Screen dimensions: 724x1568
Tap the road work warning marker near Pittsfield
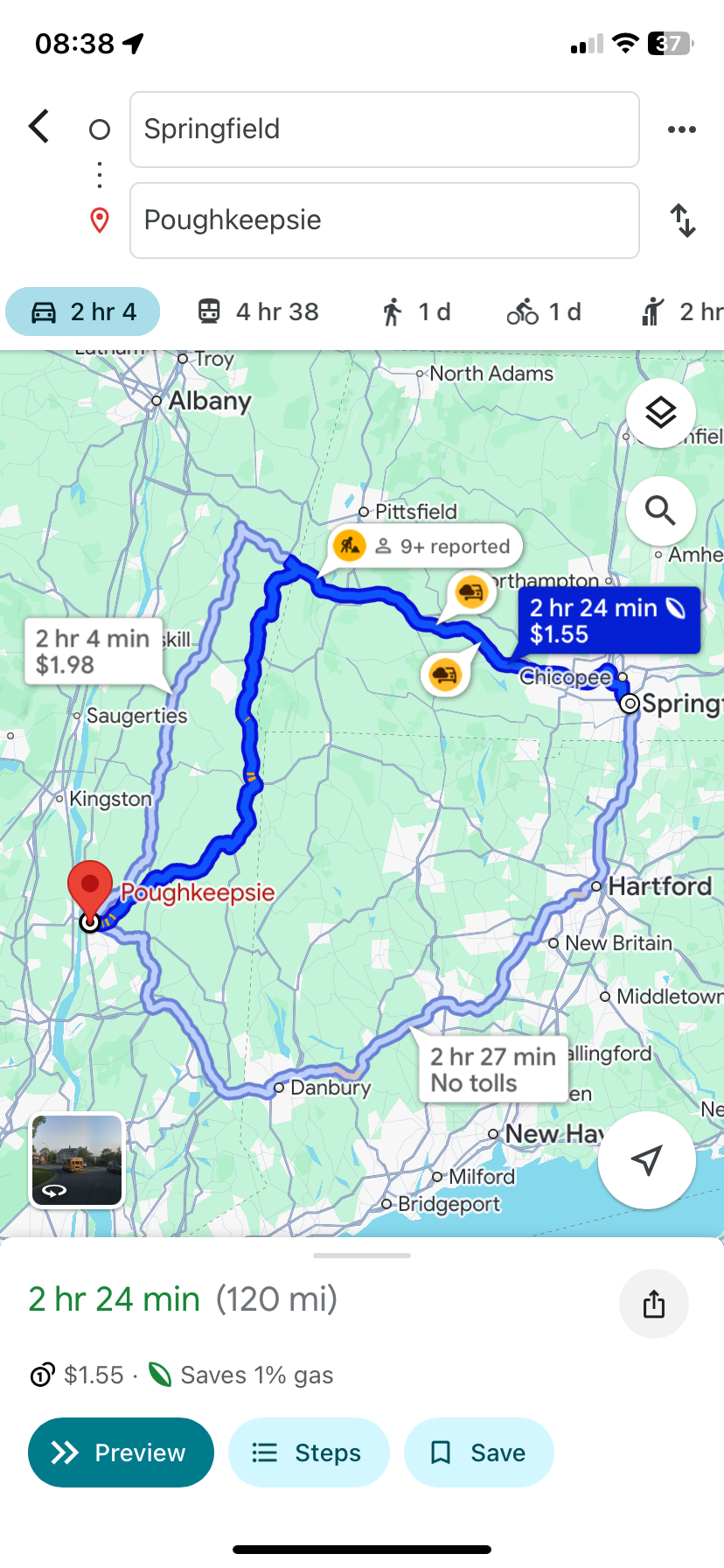[350, 544]
